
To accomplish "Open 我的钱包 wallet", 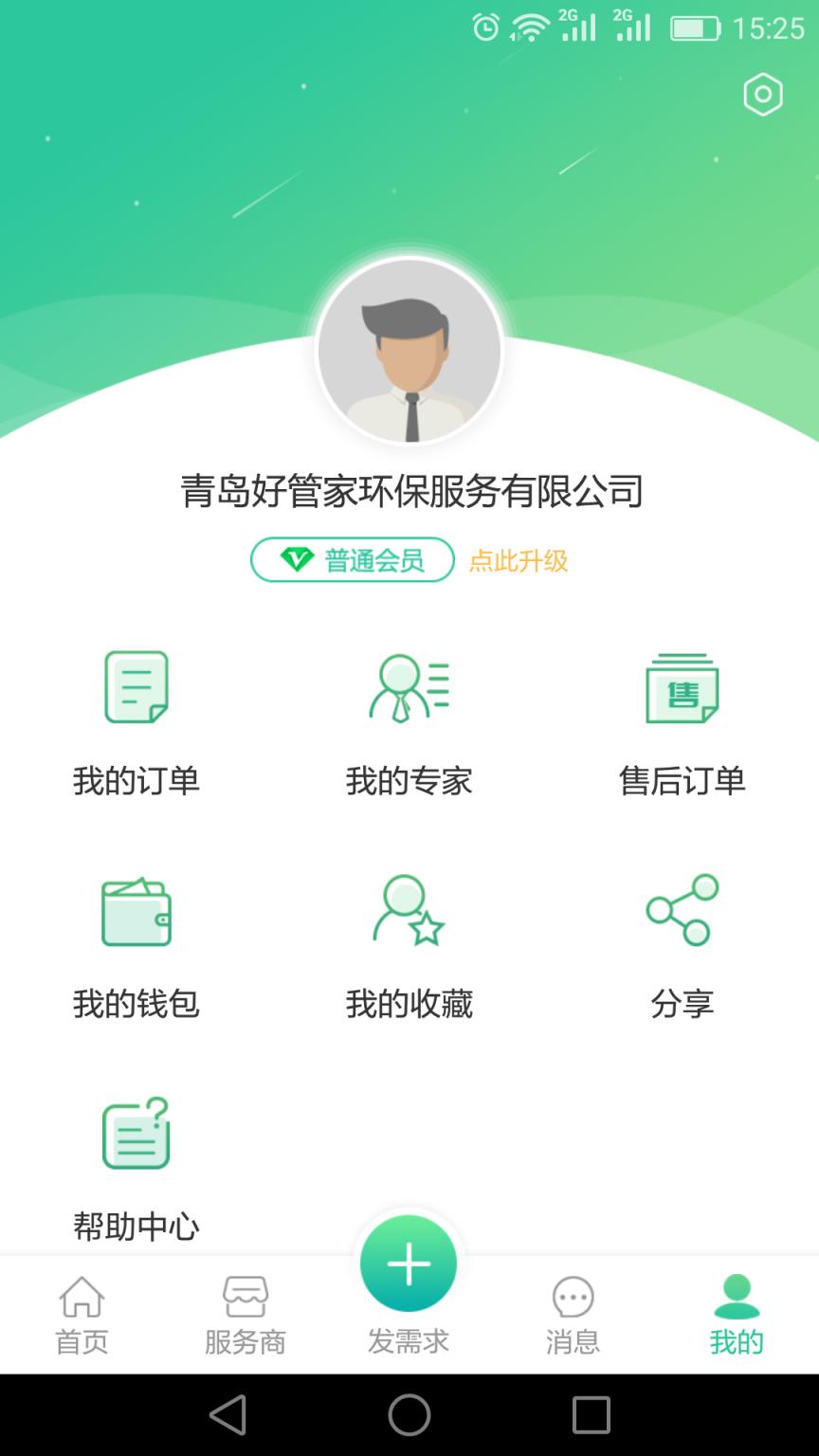I will 136,943.
